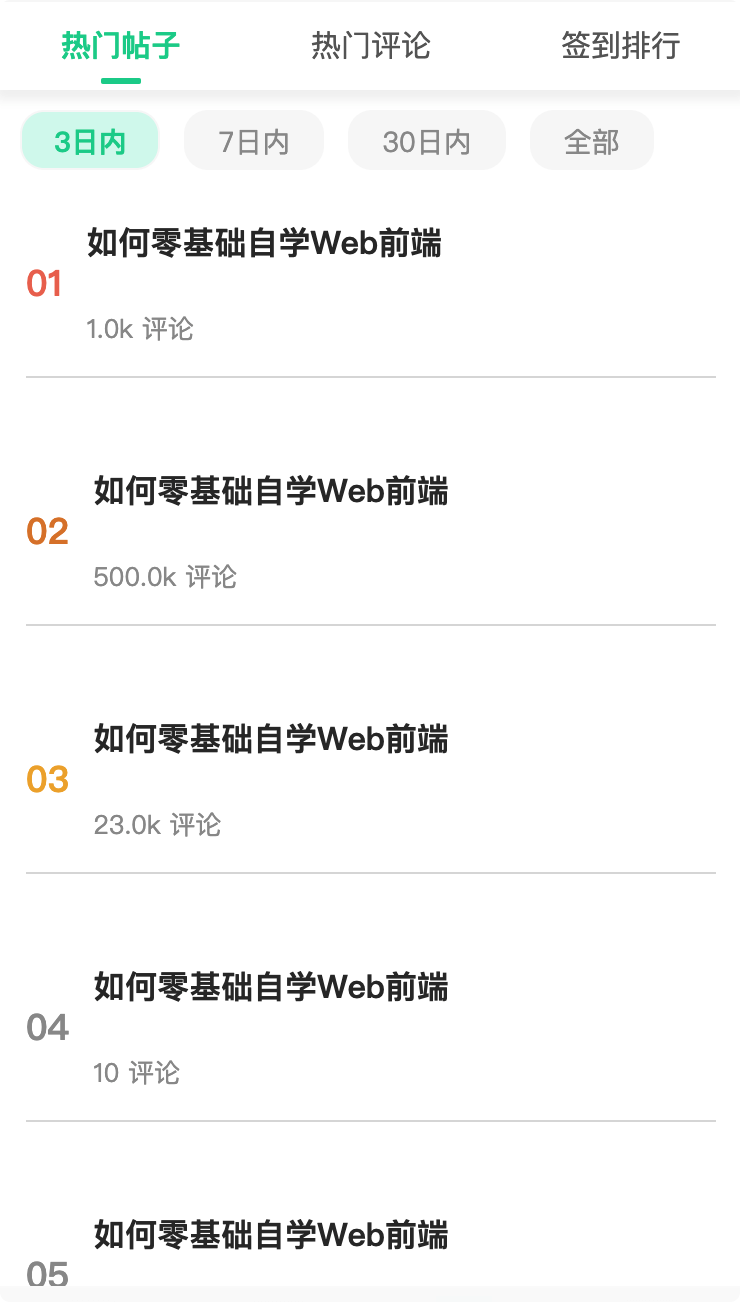The image size is (740, 1302).
Task: Open post ranked 02 with 500.0k 评论
Action: pyautogui.click(x=271, y=491)
